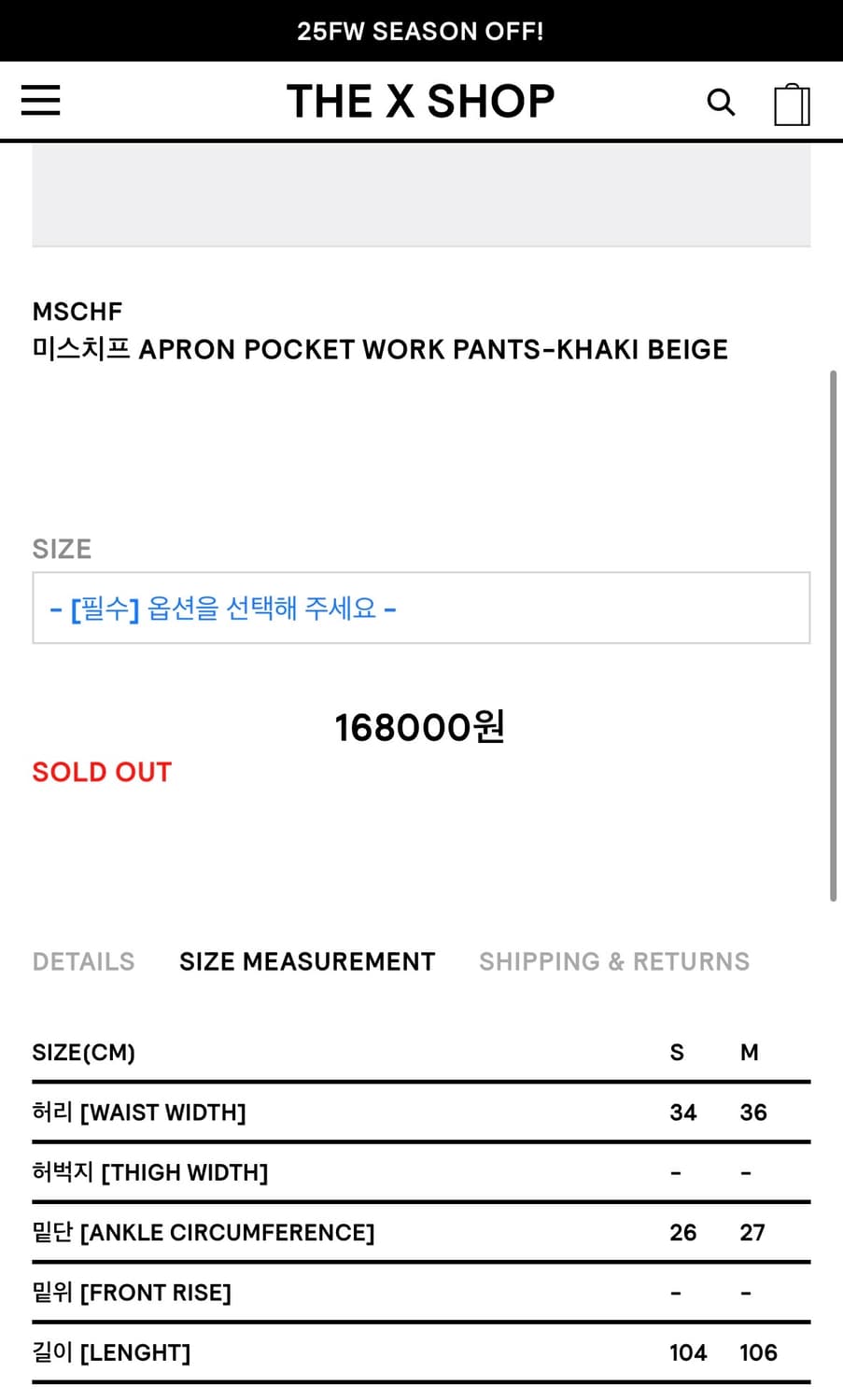Click the S size column header
This screenshot has width=843, height=1400.
click(676, 1052)
